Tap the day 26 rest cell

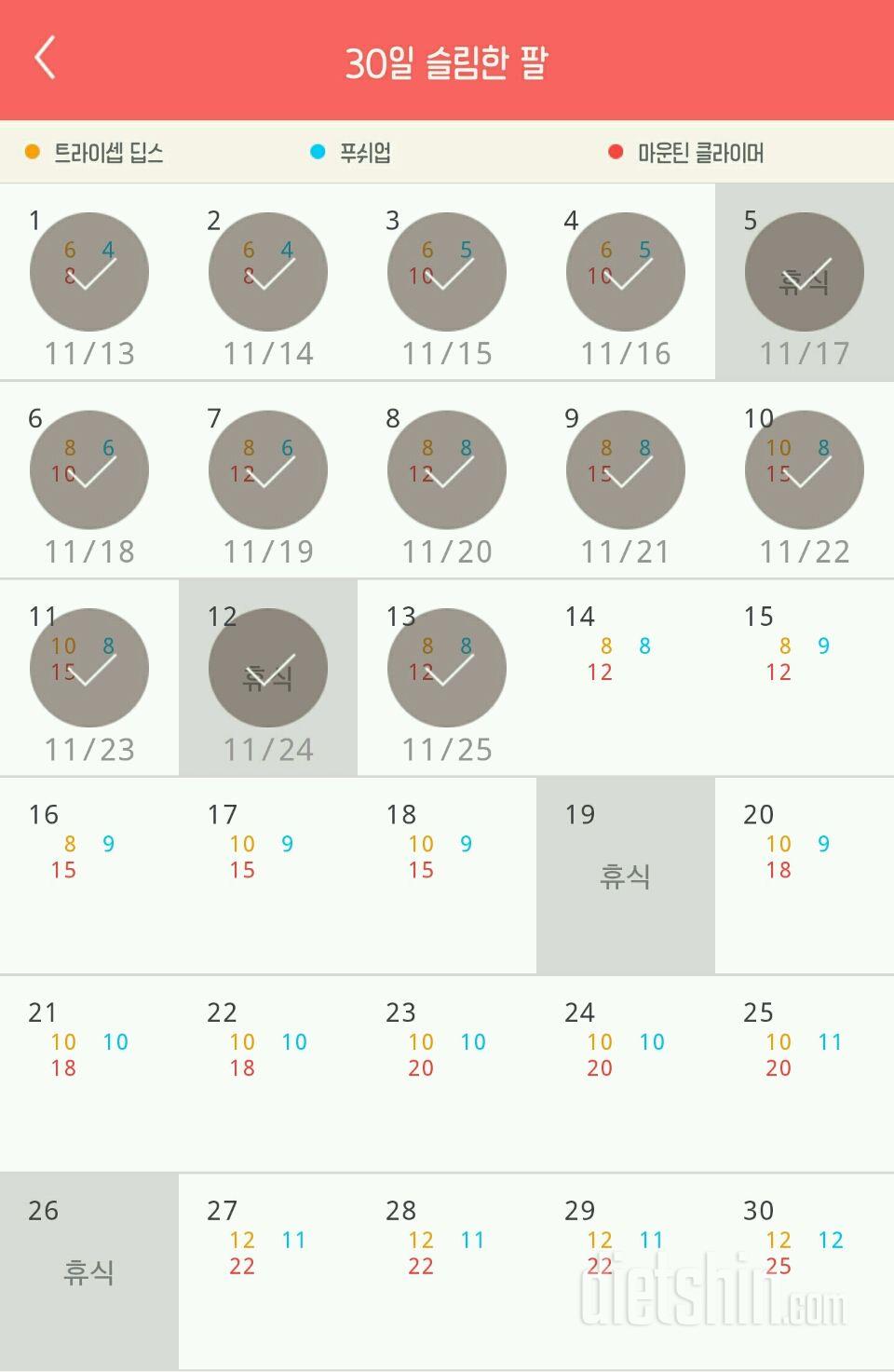(x=89, y=1271)
